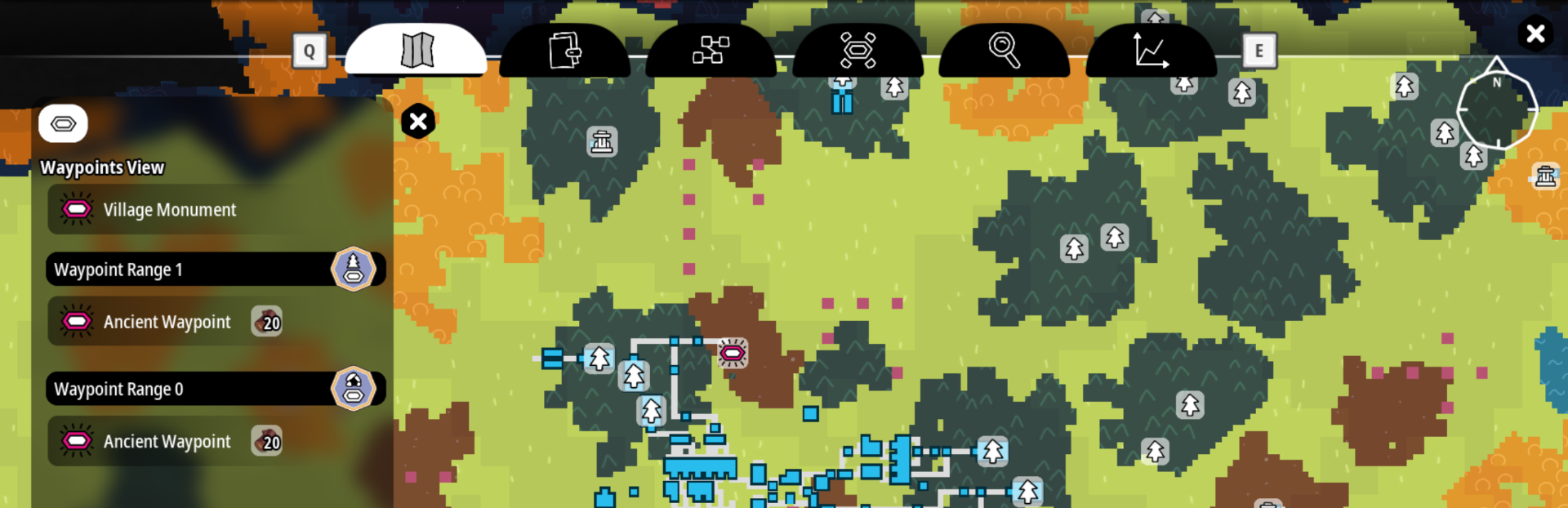Open the statistics graph tab
This screenshot has height=508, width=1568.
pyautogui.click(x=1151, y=51)
